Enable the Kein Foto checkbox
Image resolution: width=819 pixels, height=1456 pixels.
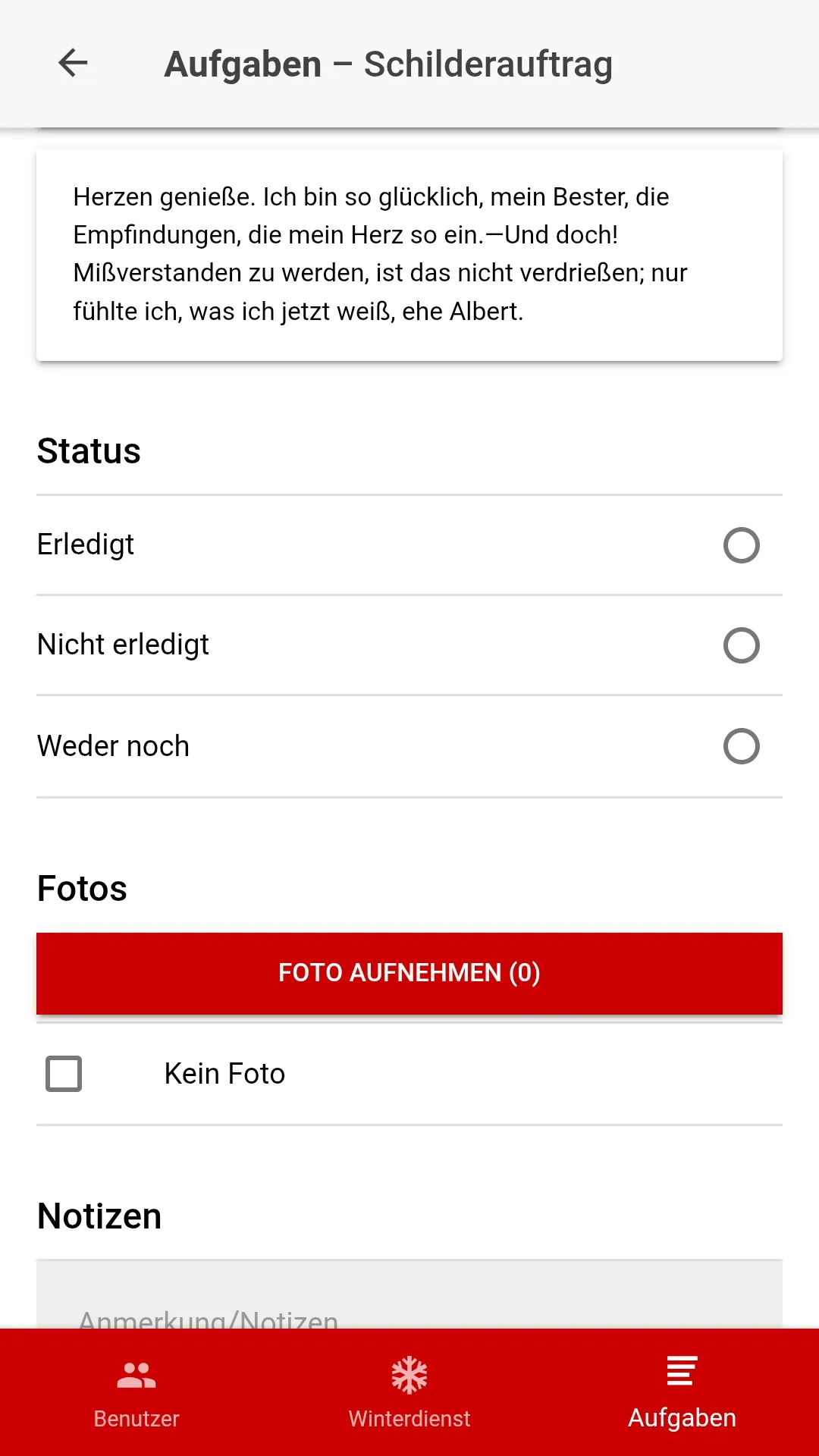point(63,1074)
